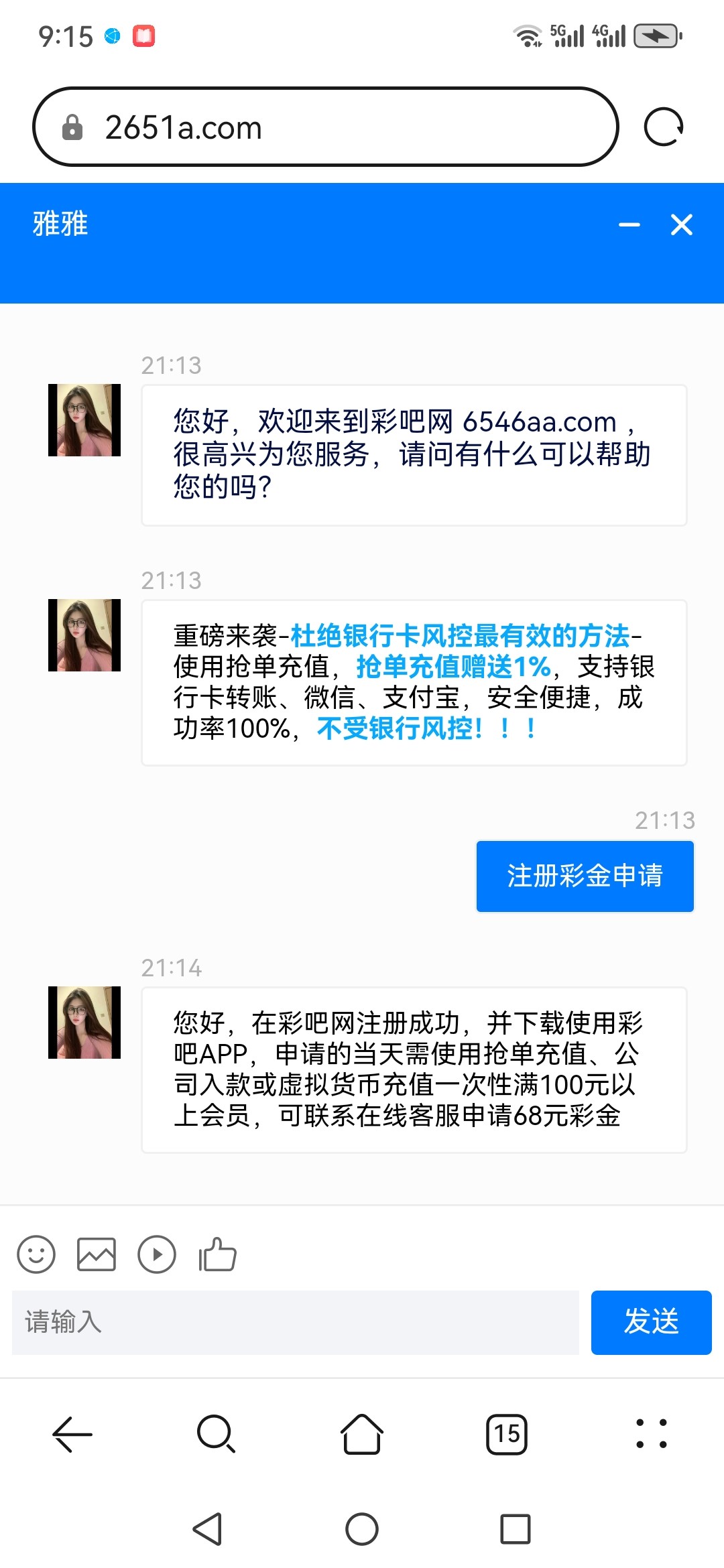Minimize the chat window with 雅雅
This screenshot has width=724, height=1568.
[629, 225]
